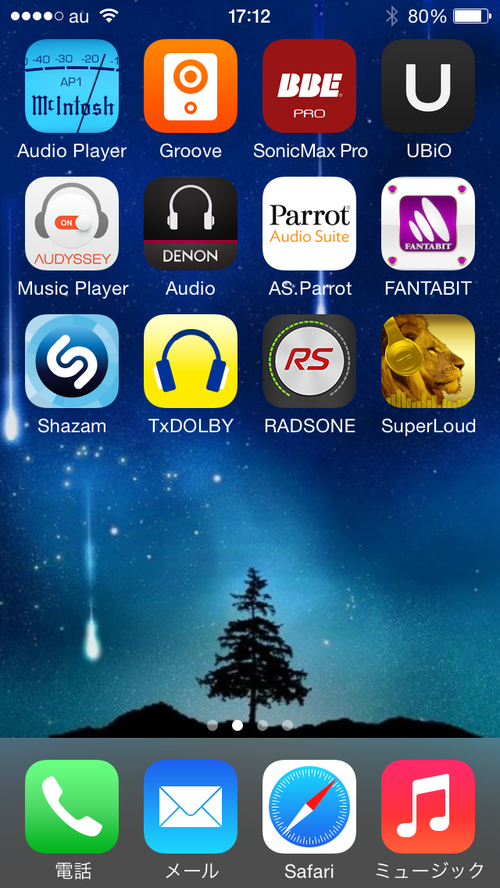The height and width of the screenshot is (888, 500).
Task: Open the Music app in the dock
Action: (428, 806)
